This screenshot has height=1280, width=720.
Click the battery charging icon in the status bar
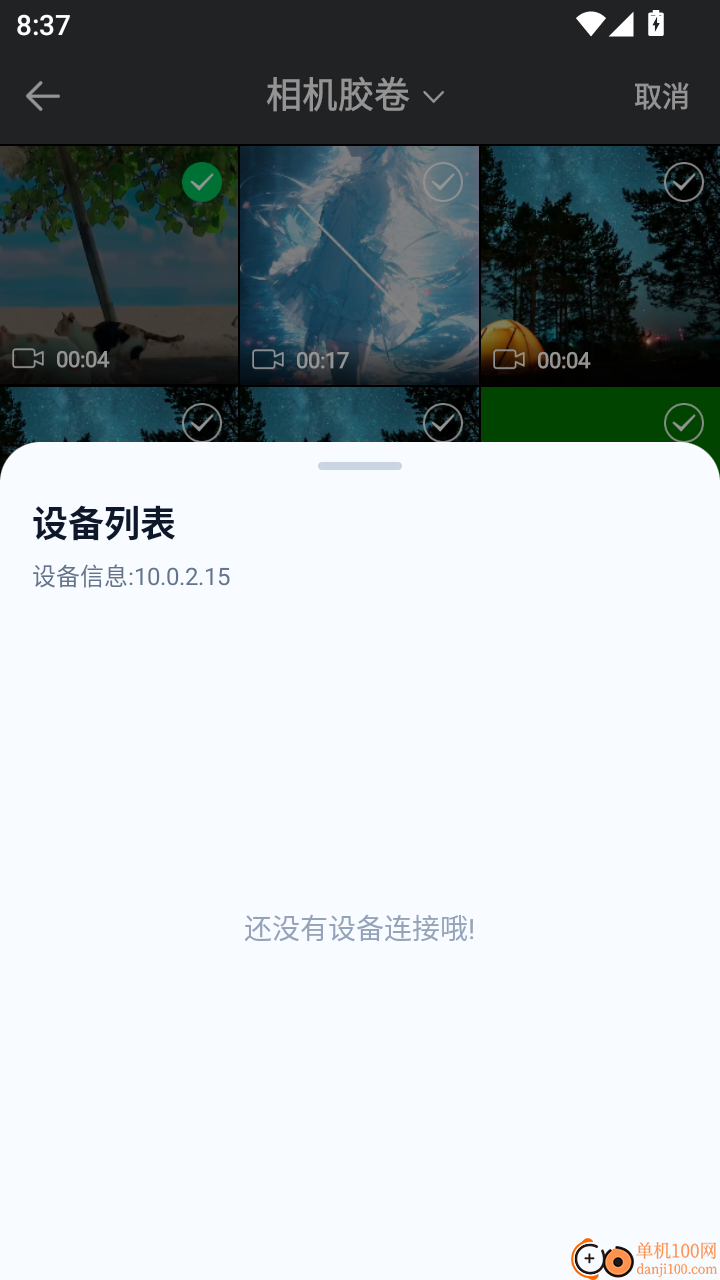point(655,22)
